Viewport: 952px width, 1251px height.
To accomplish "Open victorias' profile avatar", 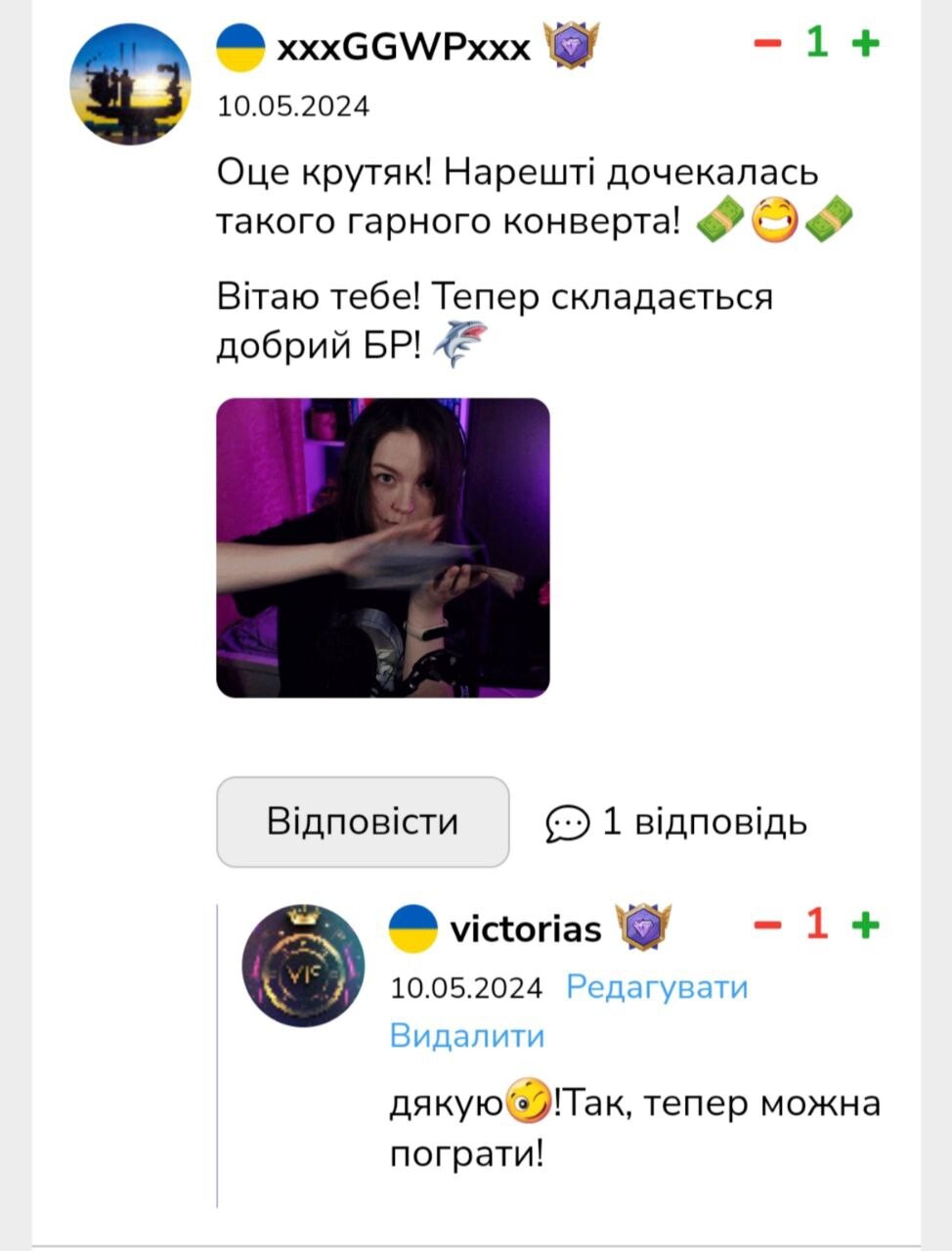I will tap(303, 966).
